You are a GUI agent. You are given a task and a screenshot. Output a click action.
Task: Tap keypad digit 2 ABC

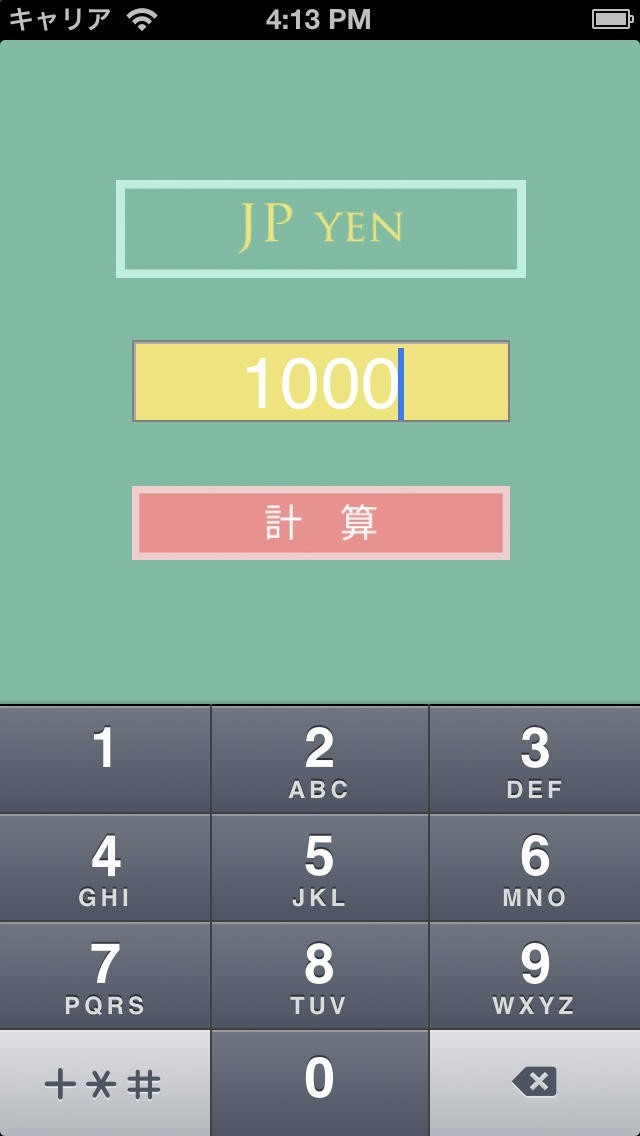319,759
